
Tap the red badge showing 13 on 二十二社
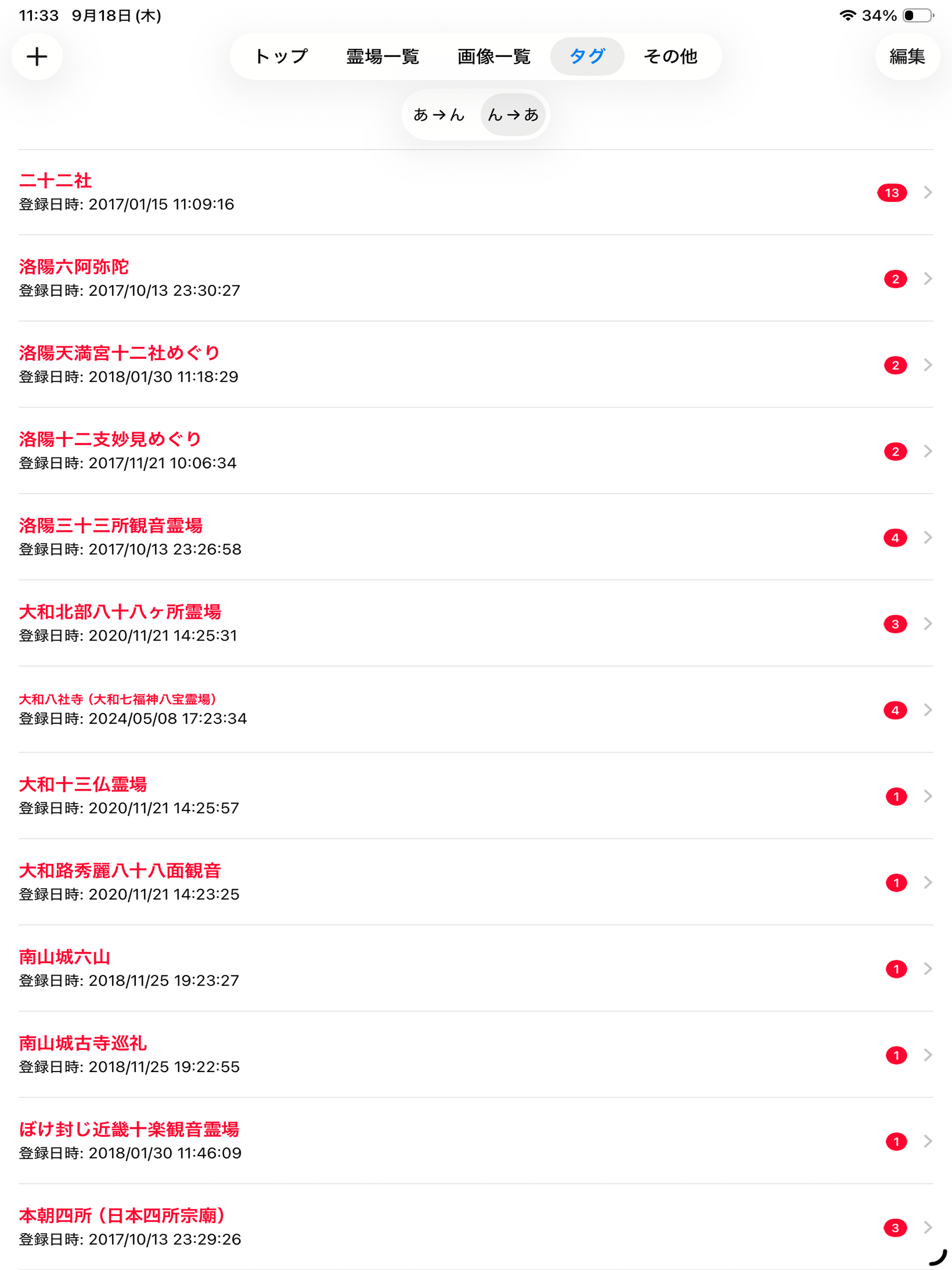click(x=893, y=193)
